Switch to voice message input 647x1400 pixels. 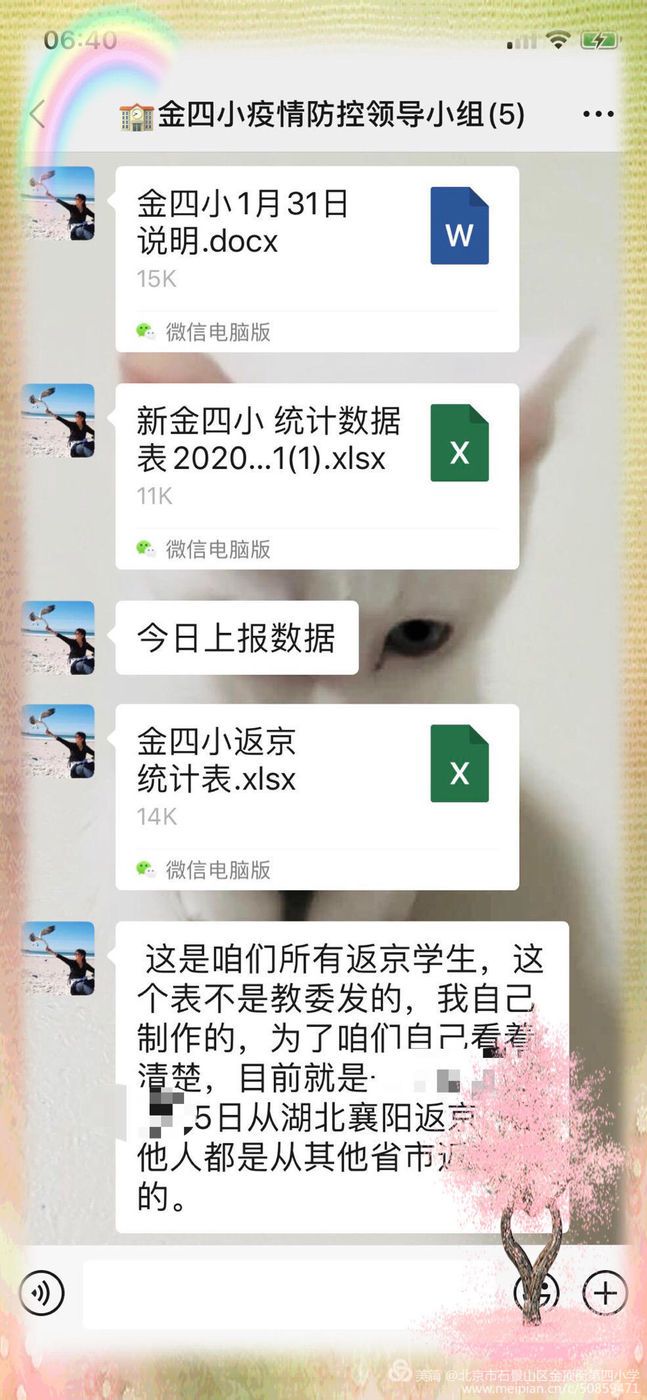click(42, 1292)
